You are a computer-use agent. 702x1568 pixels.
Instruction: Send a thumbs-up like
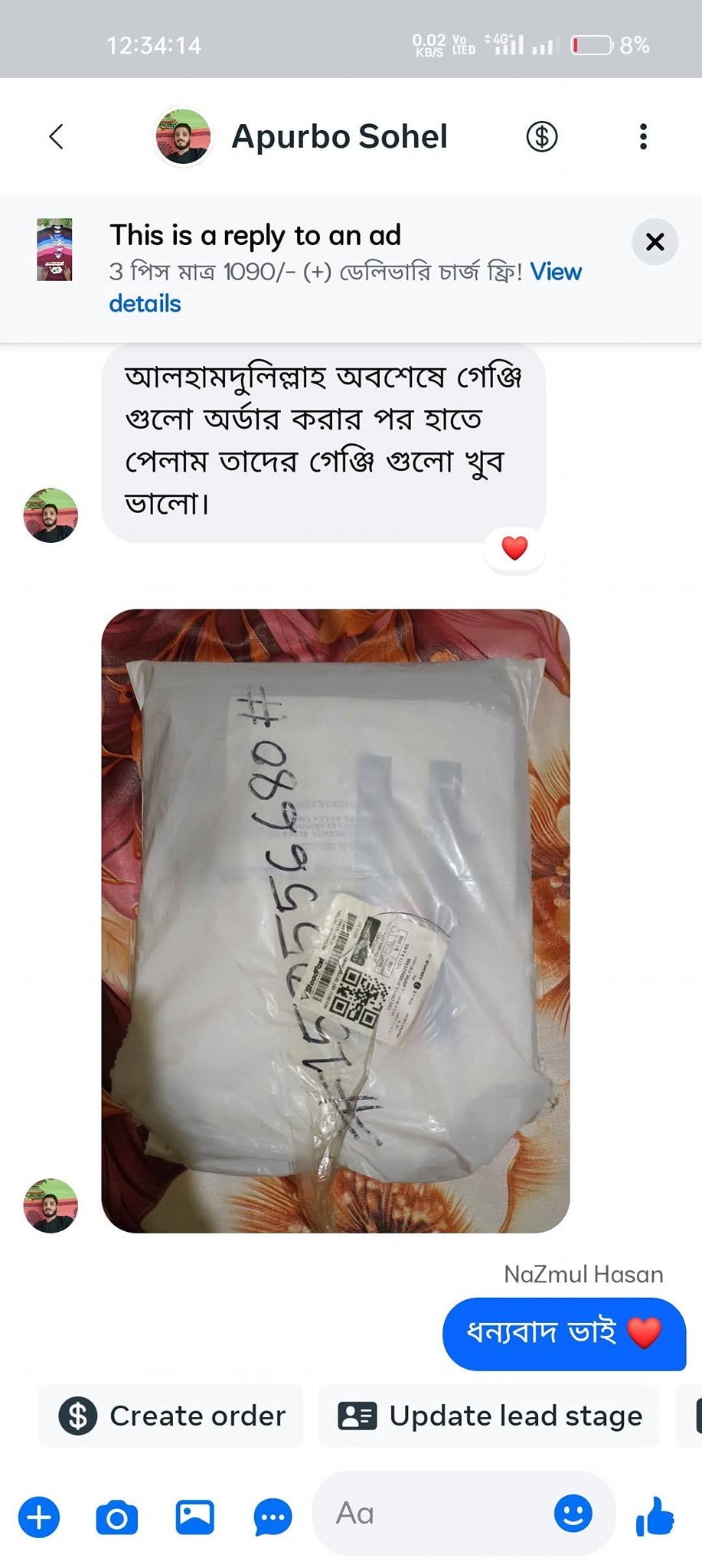(x=655, y=1517)
